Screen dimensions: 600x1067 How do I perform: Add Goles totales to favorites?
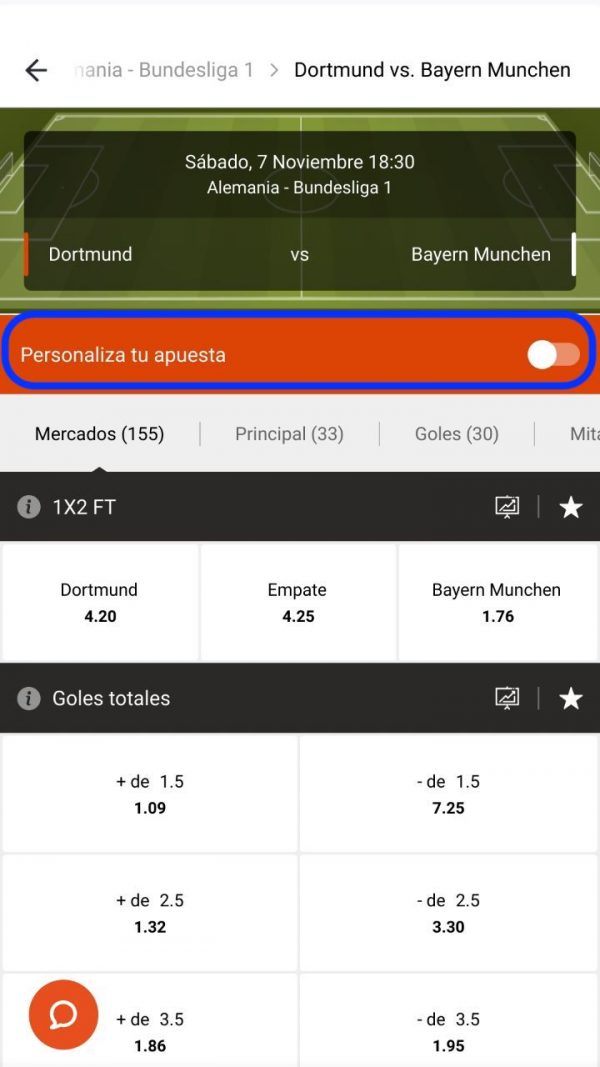pyautogui.click(x=570, y=698)
